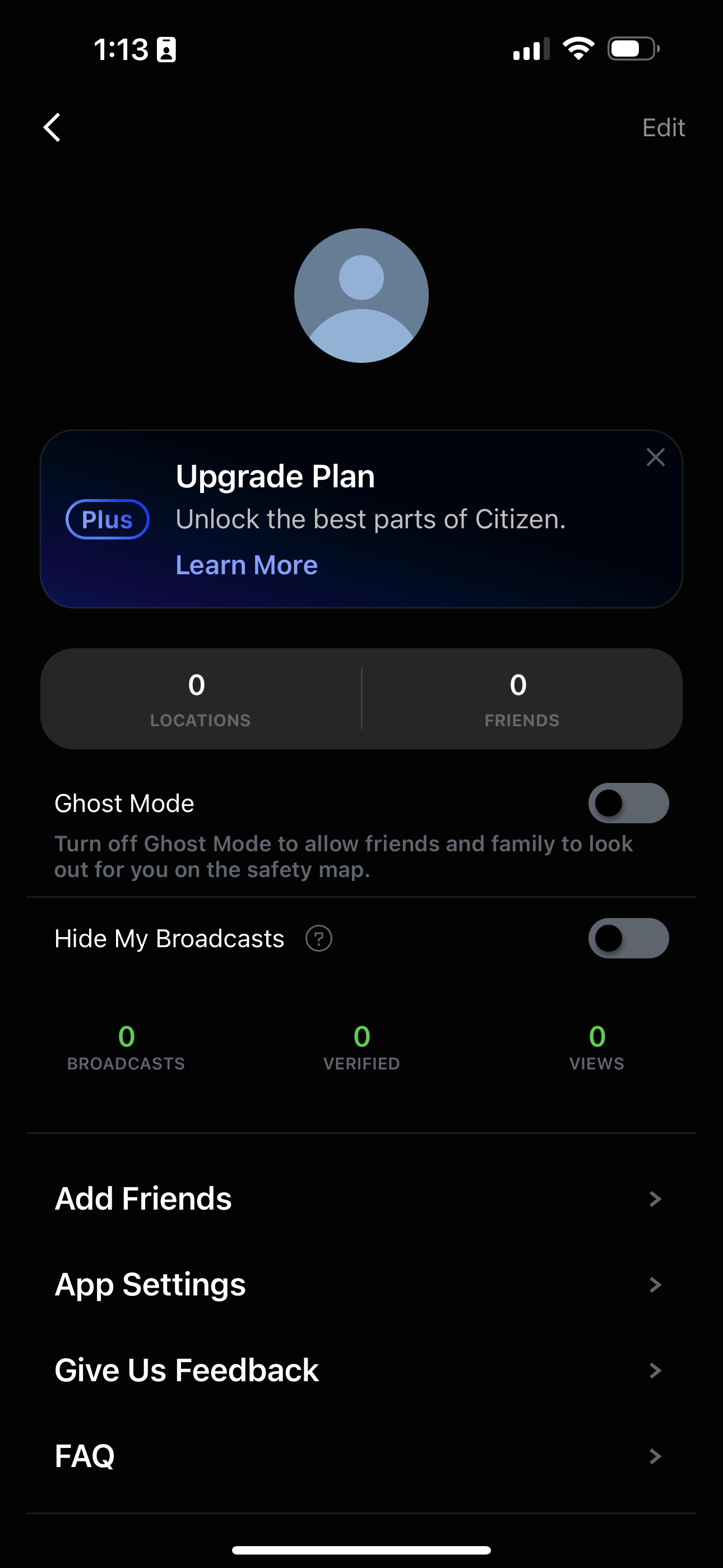Open App Settings

point(150,1285)
